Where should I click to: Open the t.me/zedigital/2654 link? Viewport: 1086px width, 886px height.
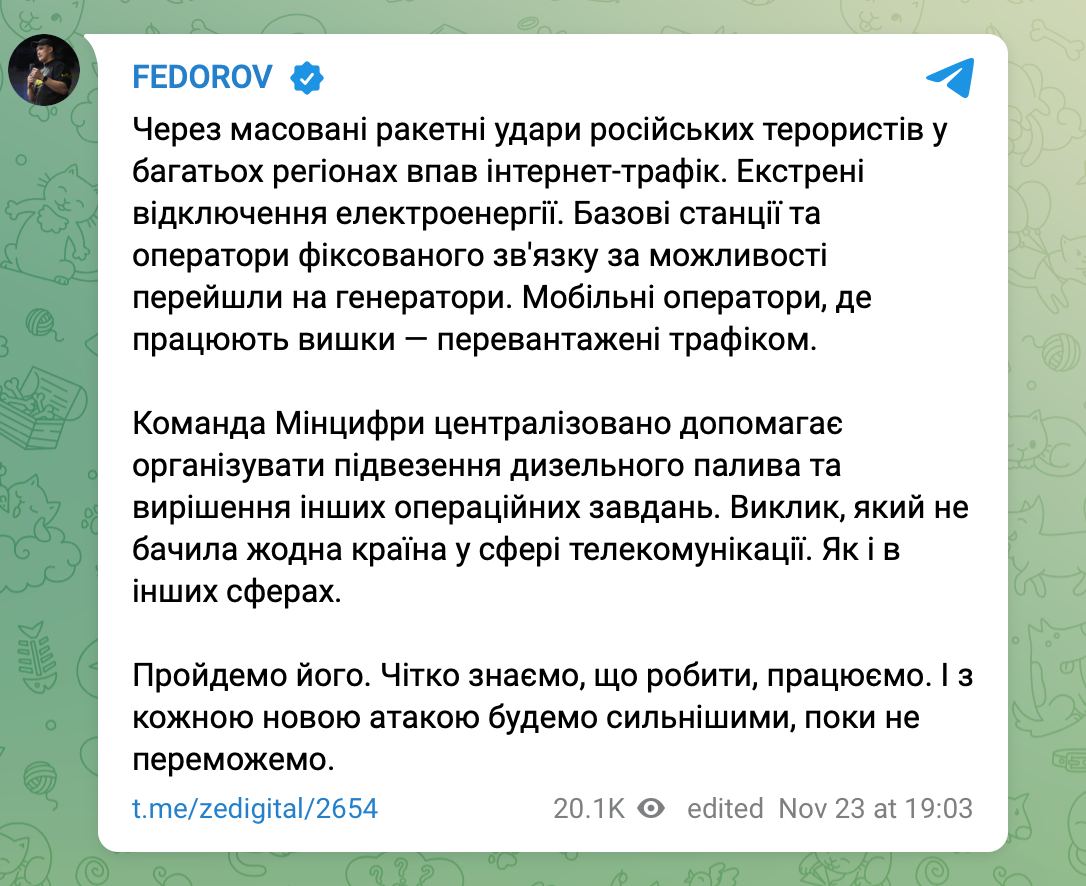click(x=255, y=808)
